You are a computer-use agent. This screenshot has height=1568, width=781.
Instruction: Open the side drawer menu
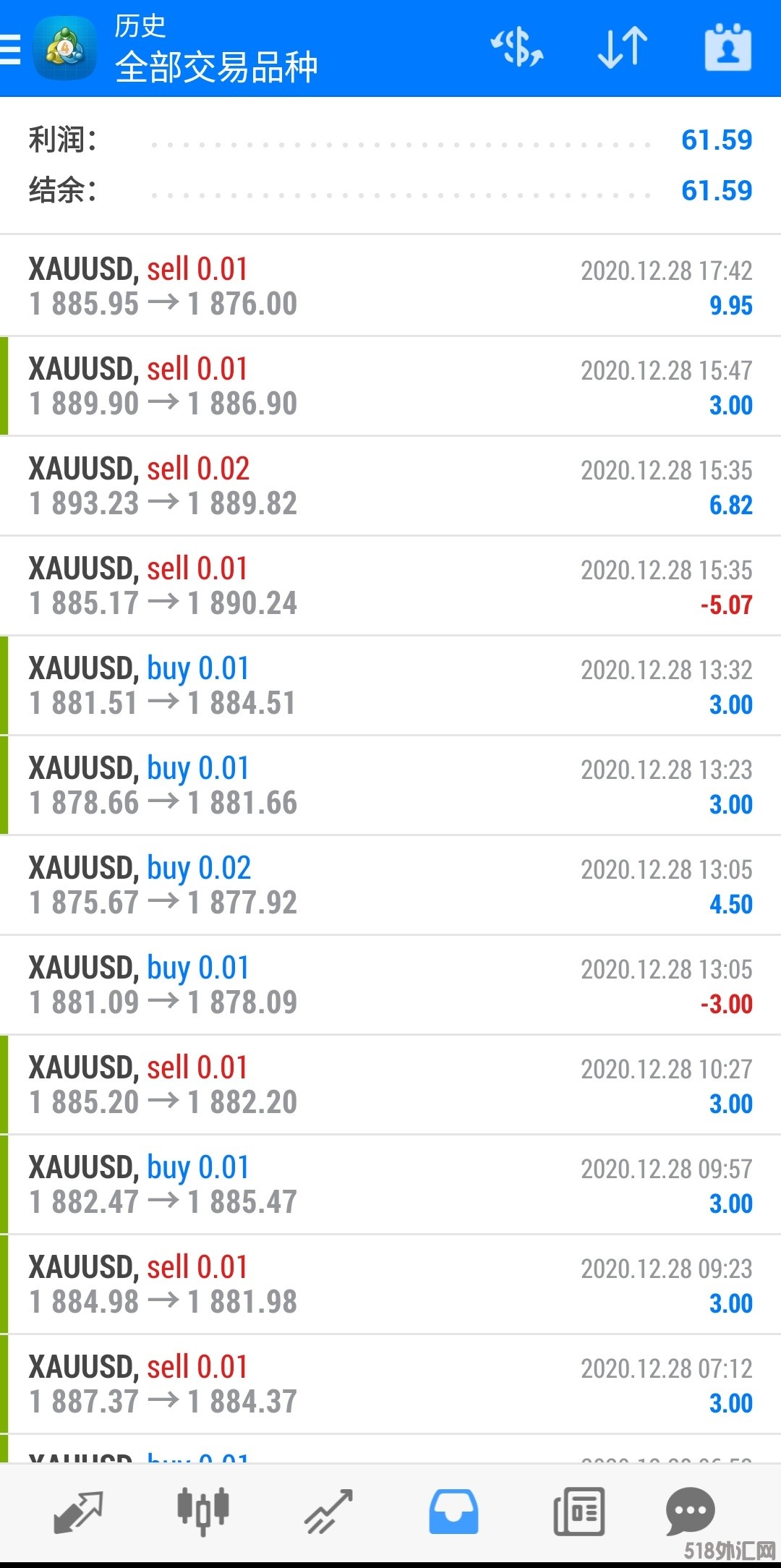11,49
